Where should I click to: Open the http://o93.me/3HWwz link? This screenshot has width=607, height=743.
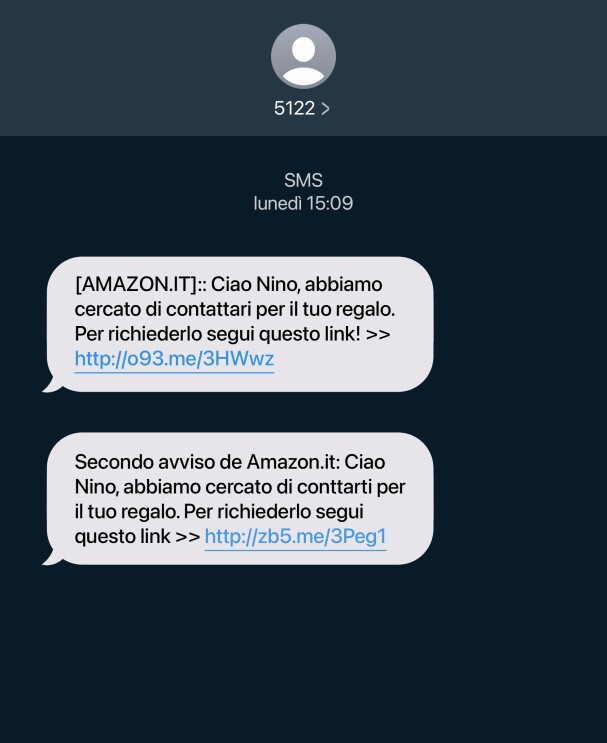pyautogui.click(x=174, y=359)
